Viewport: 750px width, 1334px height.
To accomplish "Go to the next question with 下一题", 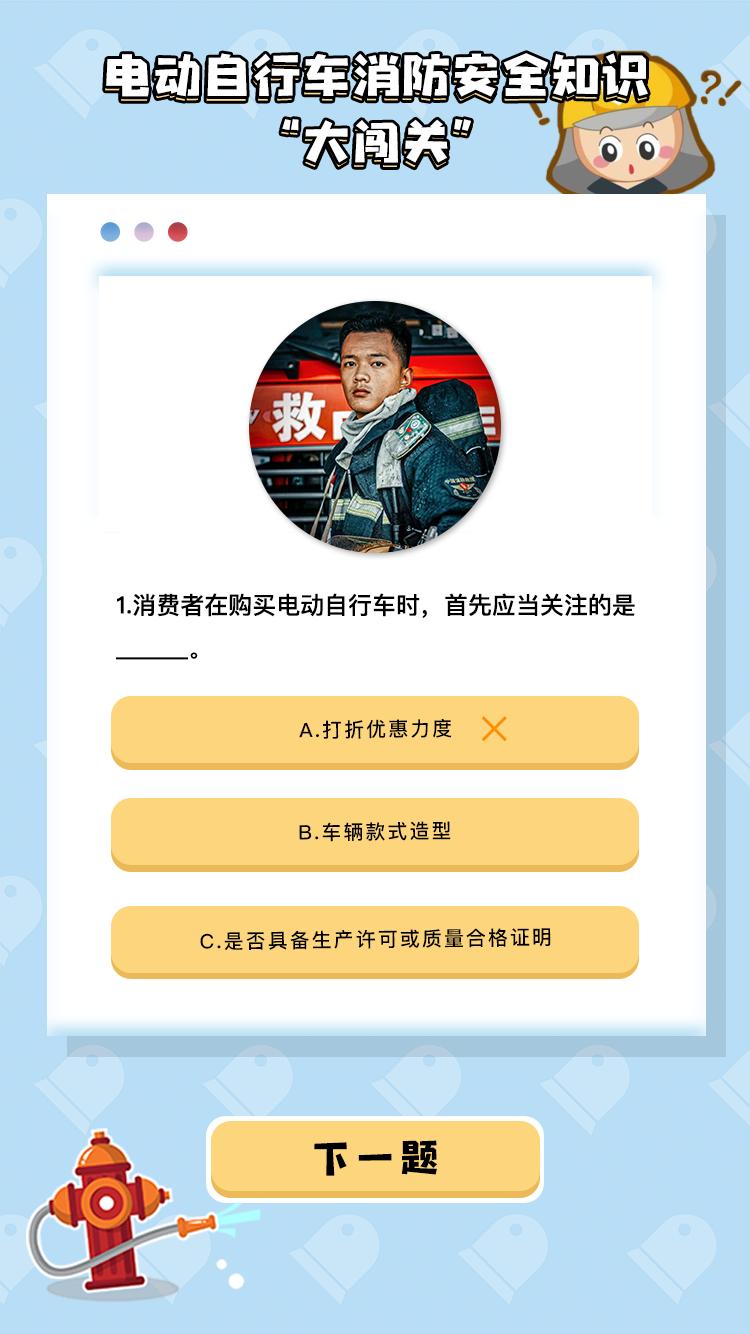I will 374,1158.
